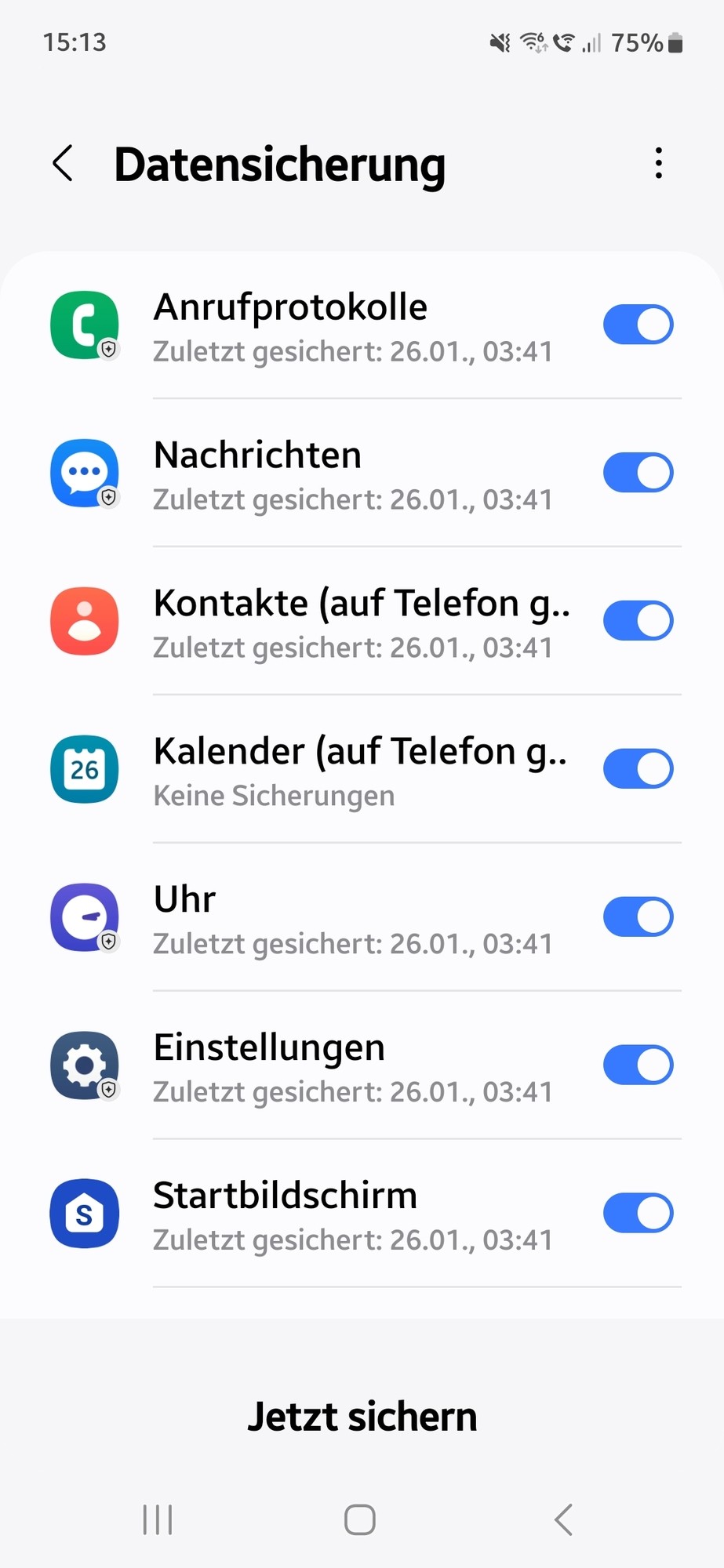724x1568 pixels.
Task: Switch off Kalender backup
Action: (638, 768)
